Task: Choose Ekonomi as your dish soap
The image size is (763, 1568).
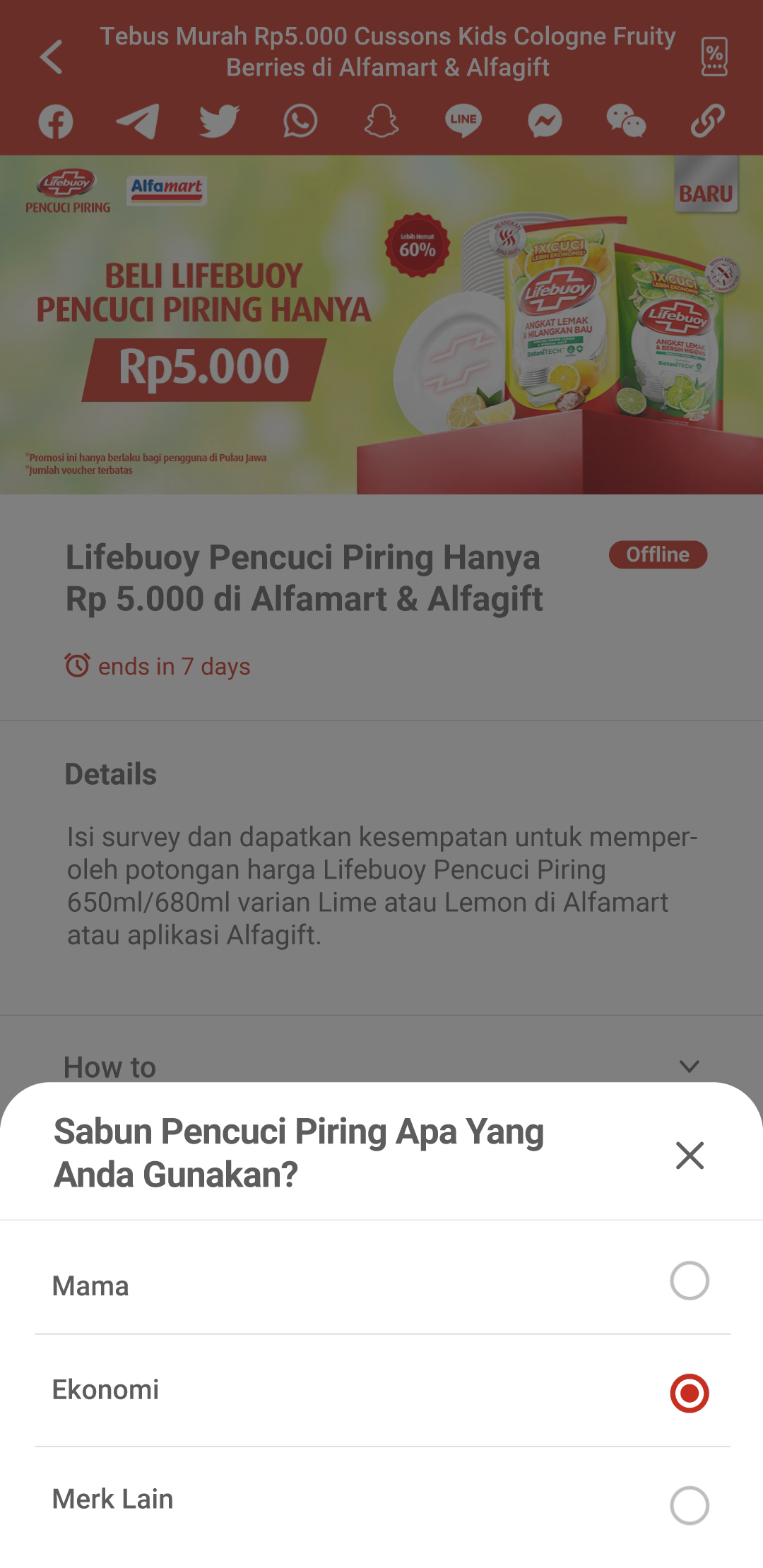Action: click(x=689, y=1393)
